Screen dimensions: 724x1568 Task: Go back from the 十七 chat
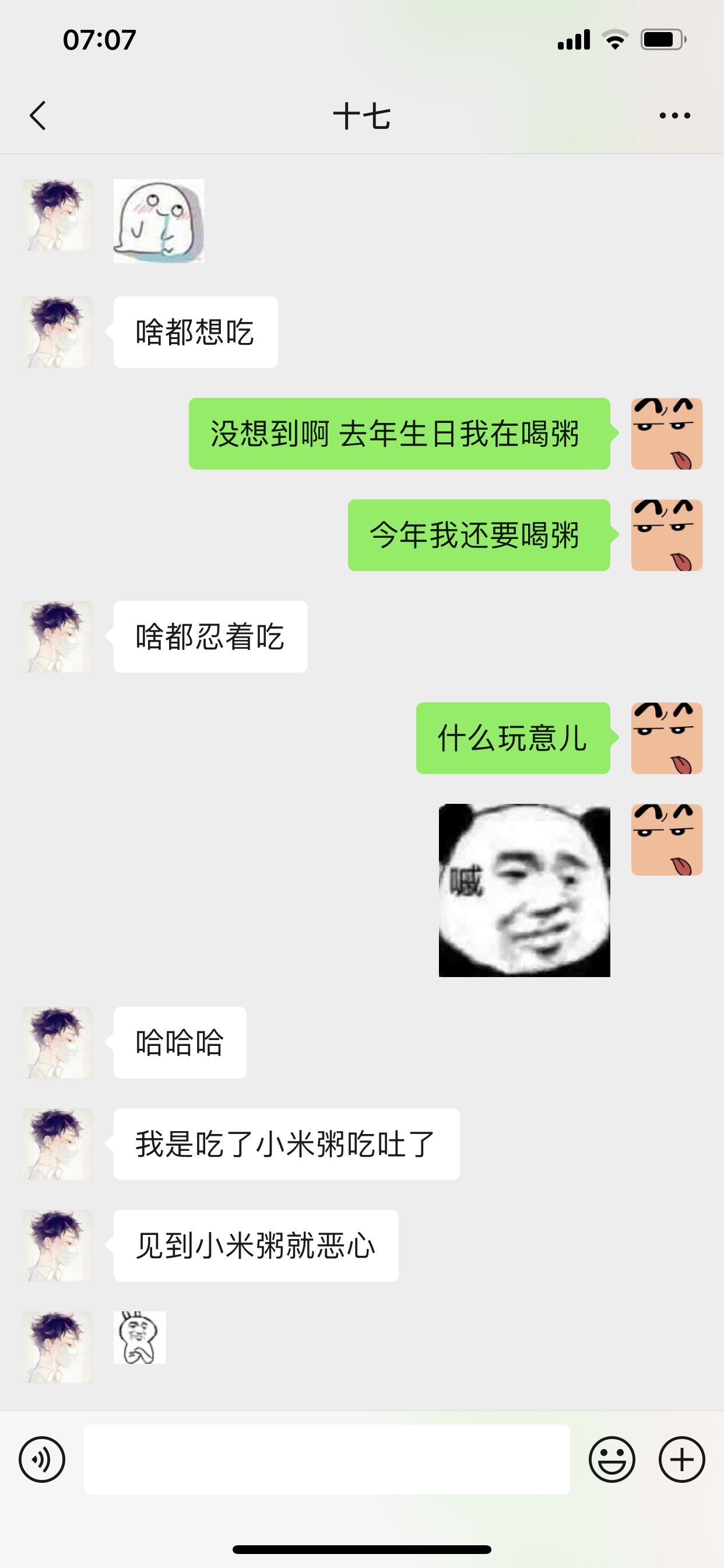[38, 116]
